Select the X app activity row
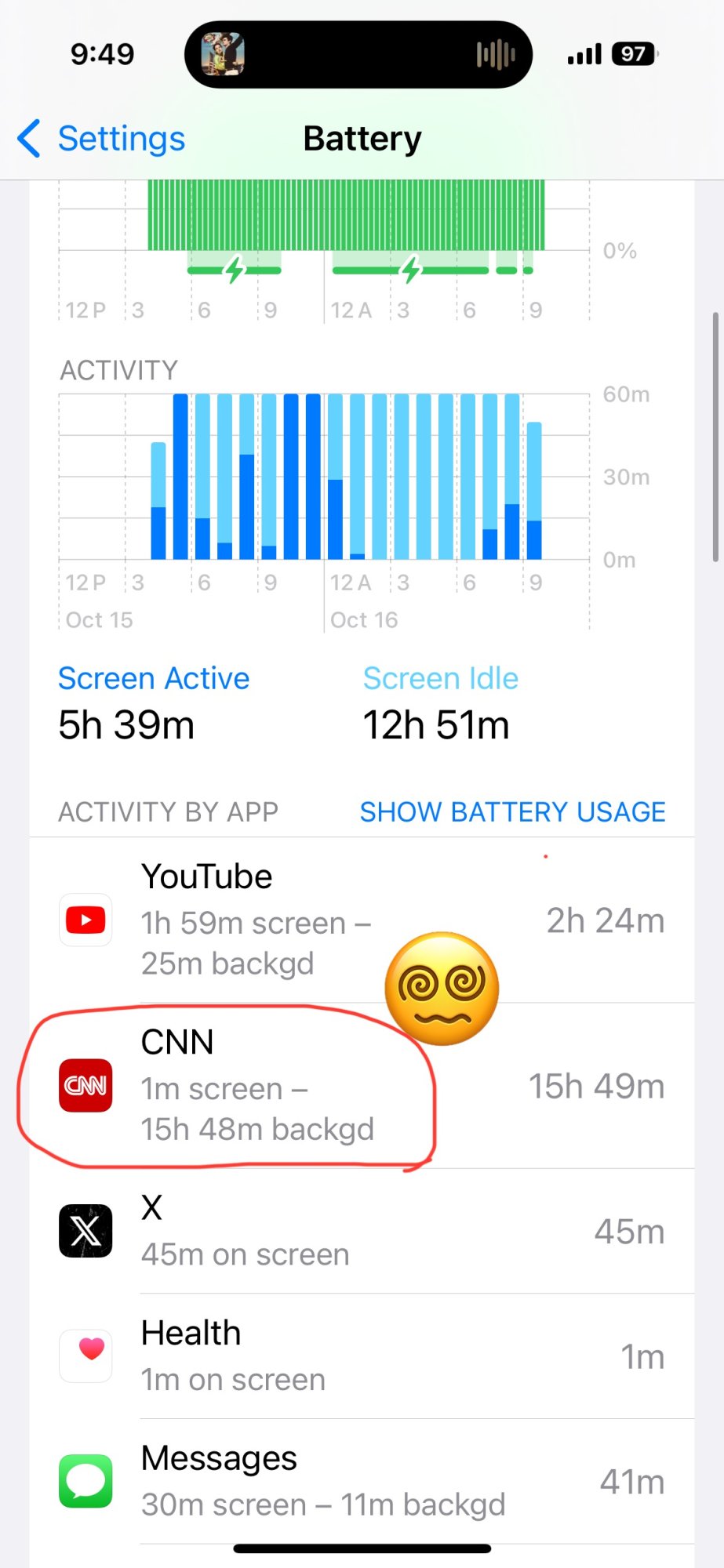Screen dimensions: 724x1568 tap(361, 1231)
